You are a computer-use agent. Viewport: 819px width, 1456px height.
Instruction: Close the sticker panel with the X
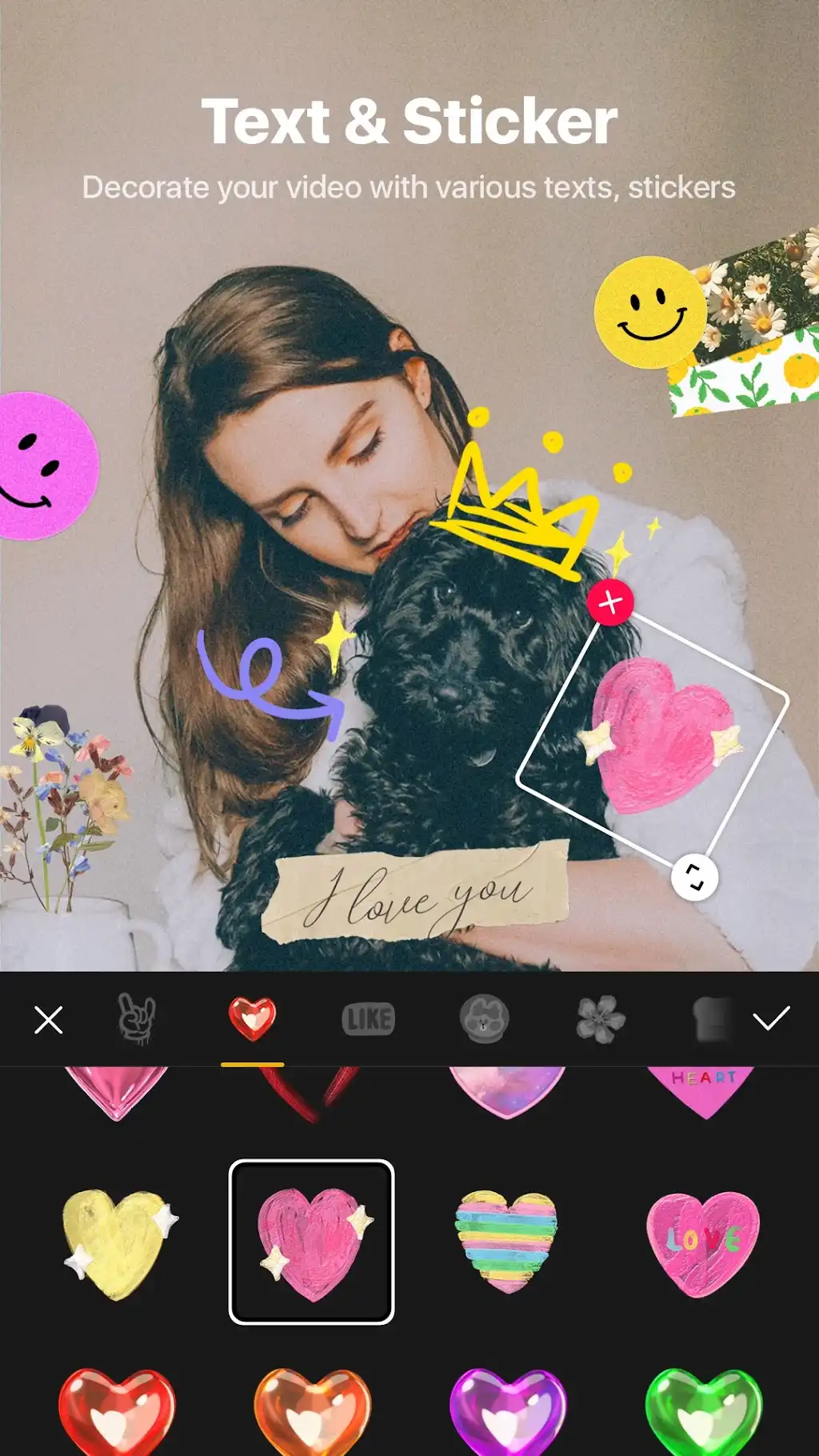(x=49, y=1020)
